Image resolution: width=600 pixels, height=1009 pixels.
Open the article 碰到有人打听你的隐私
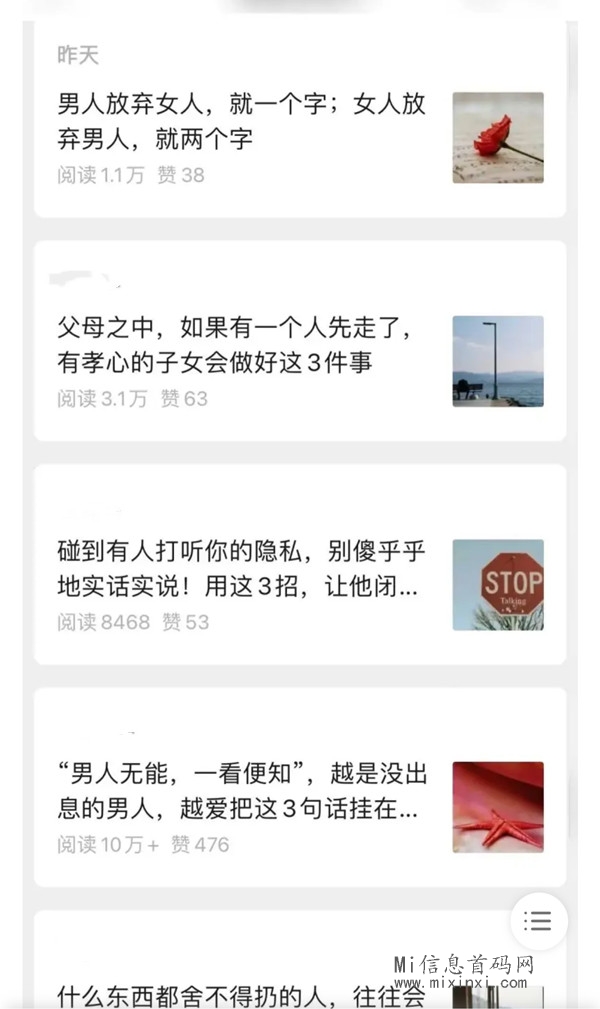[241, 569]
